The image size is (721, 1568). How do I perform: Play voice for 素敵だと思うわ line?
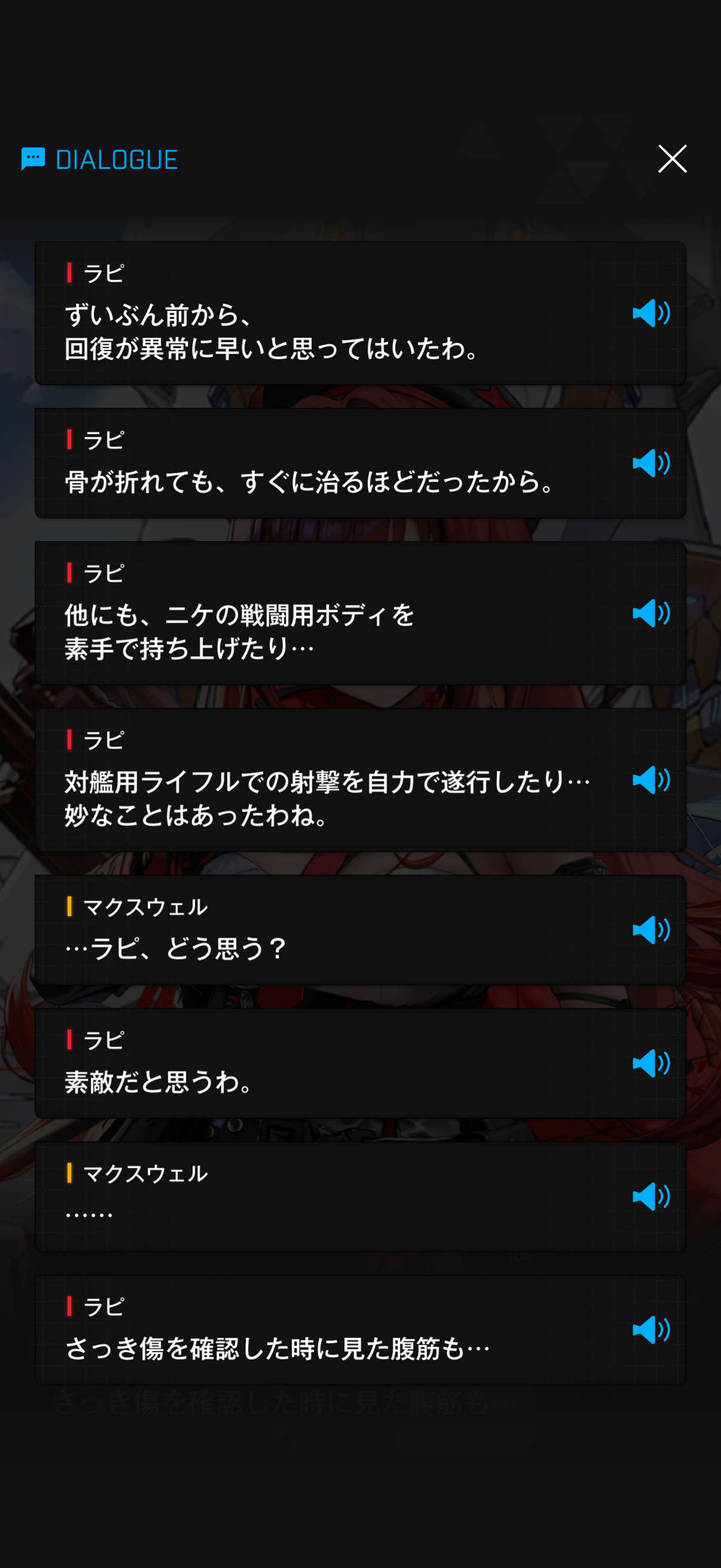(650, 1063)
